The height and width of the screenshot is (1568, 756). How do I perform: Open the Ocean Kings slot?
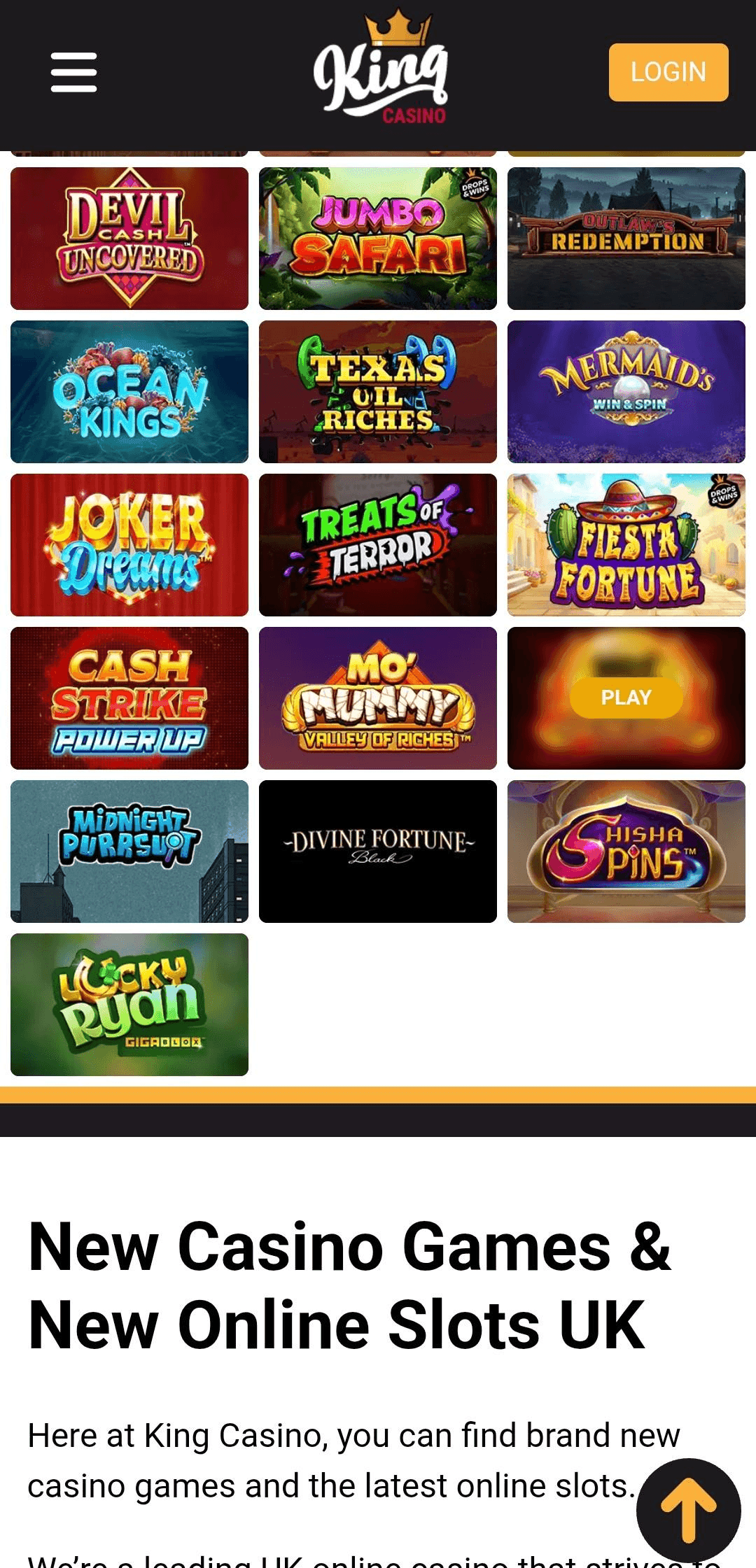point(129,392)
